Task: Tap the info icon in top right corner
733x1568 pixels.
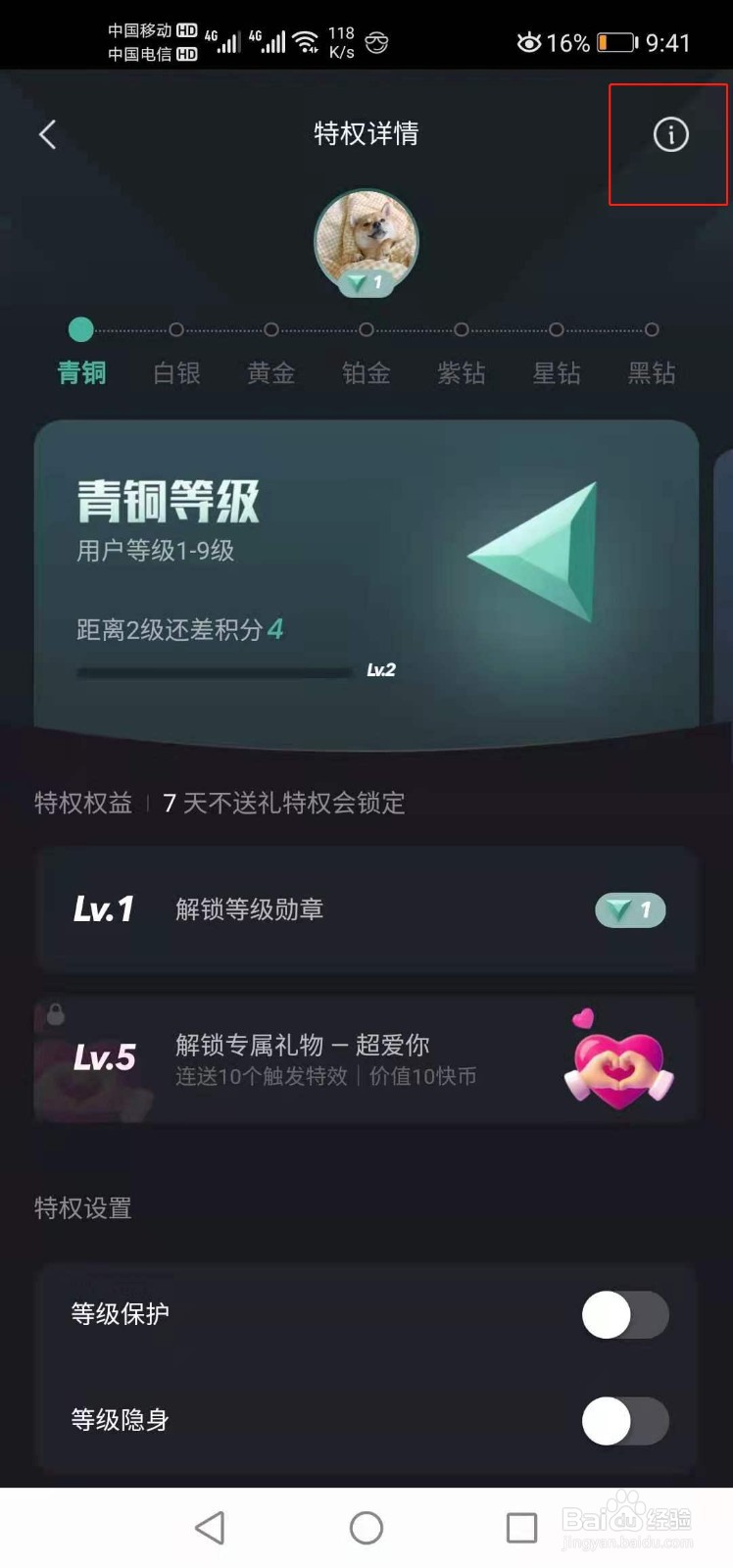Action: [669, 136]
